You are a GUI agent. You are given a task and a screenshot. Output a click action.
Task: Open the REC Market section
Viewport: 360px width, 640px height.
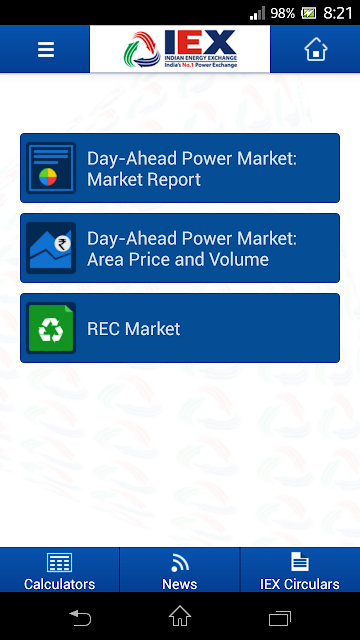point(180,328)
